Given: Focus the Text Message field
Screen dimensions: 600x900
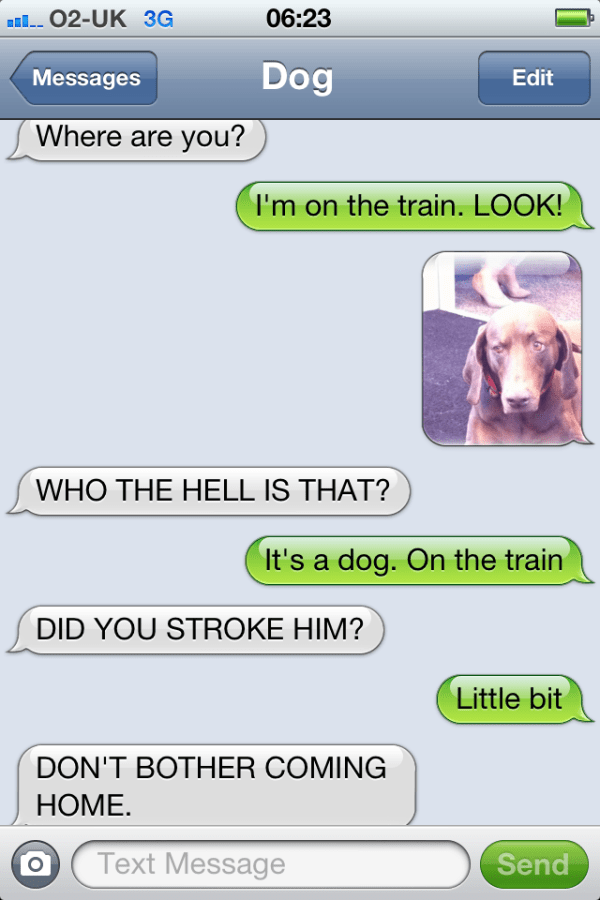Looking at the screenshot, I should point(270,864).
